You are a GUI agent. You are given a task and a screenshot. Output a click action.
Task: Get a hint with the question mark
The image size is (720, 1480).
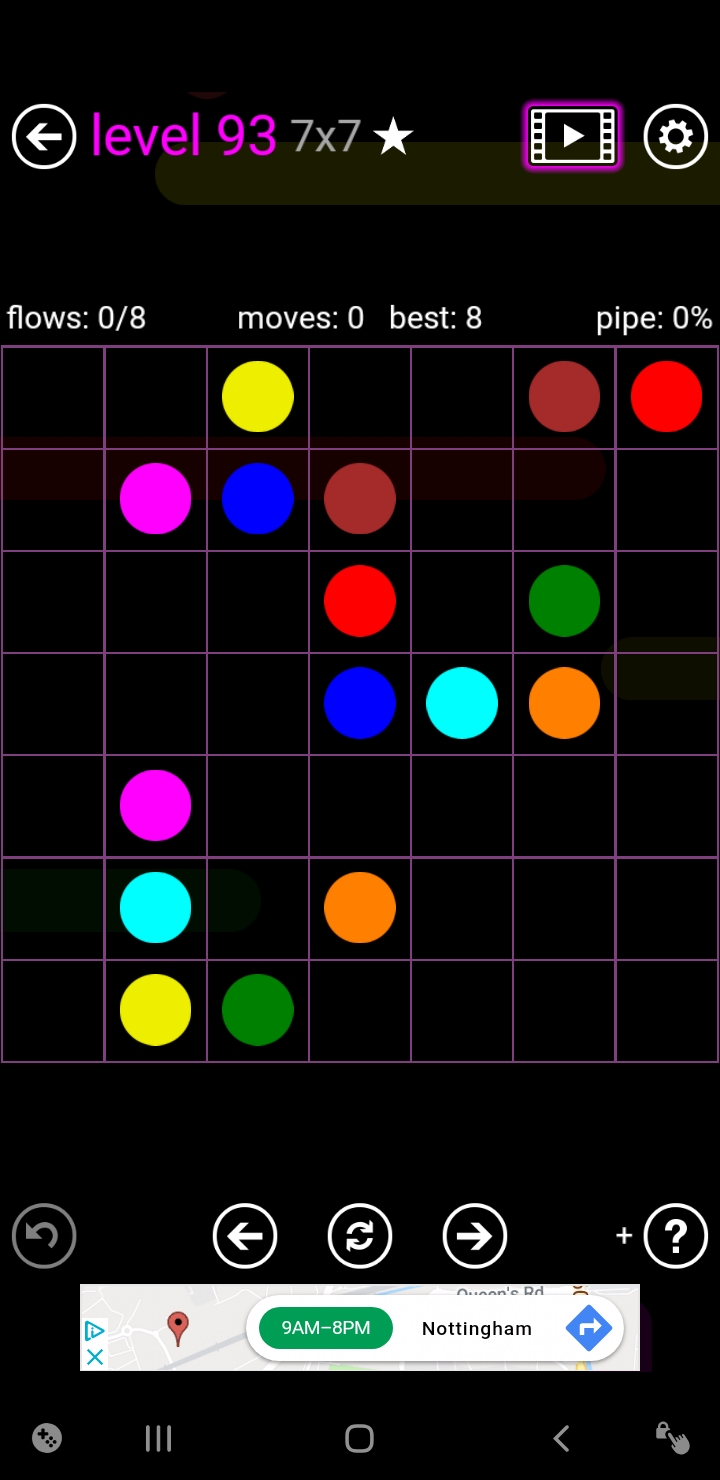click(x=676, y=1236)
